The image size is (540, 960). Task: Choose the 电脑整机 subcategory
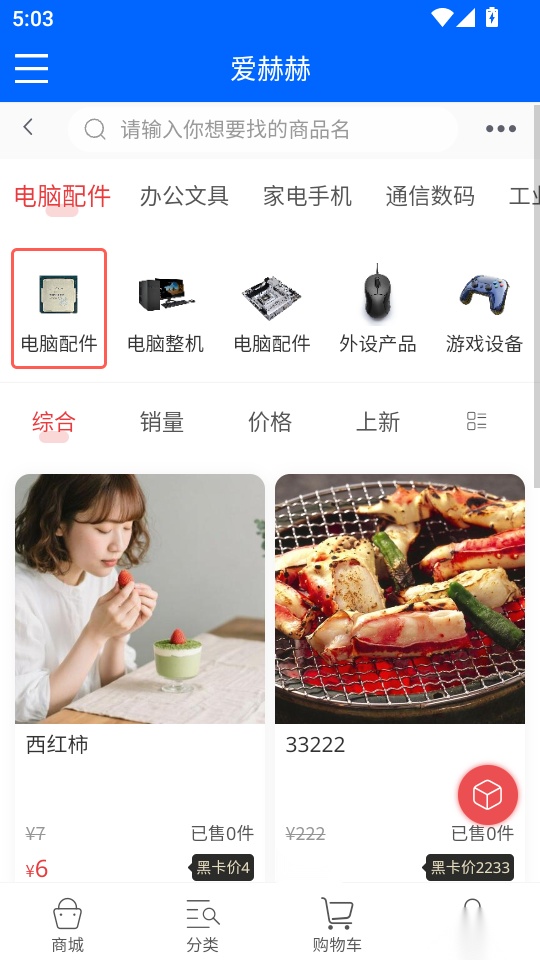click(x=165, y=309)
